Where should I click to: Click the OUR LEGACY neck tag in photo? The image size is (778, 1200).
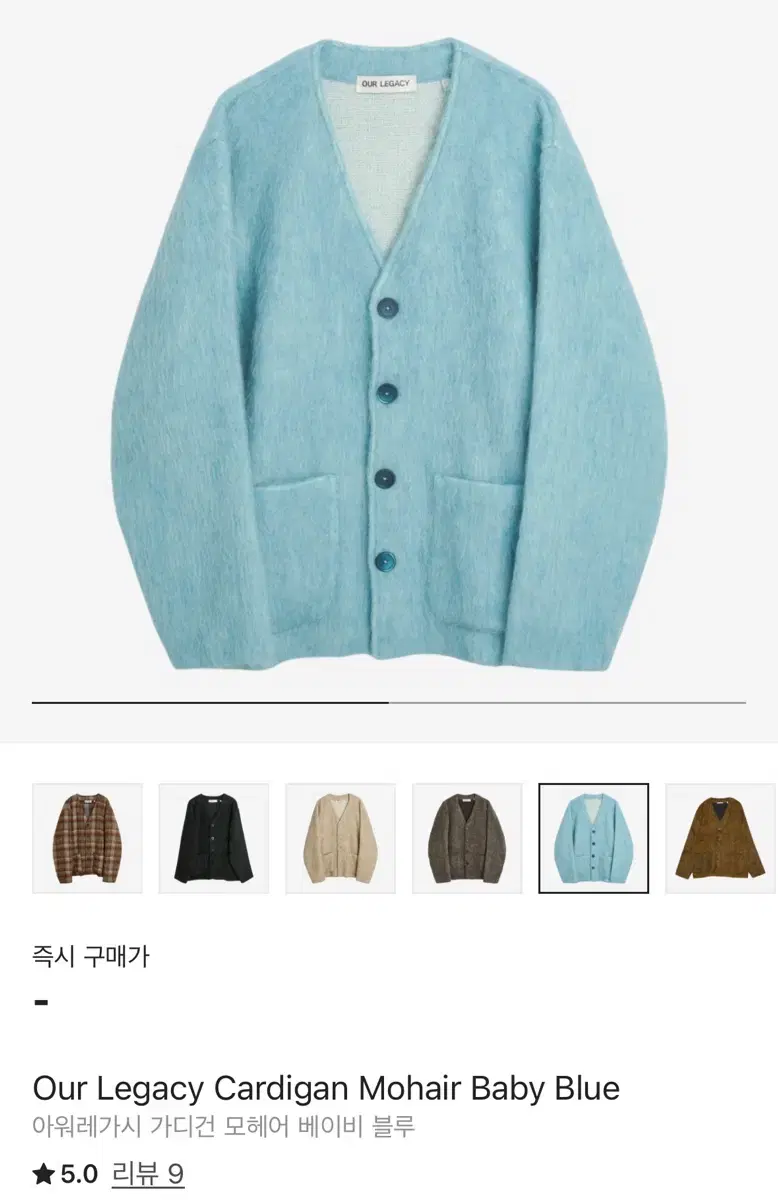pos(383,84)
